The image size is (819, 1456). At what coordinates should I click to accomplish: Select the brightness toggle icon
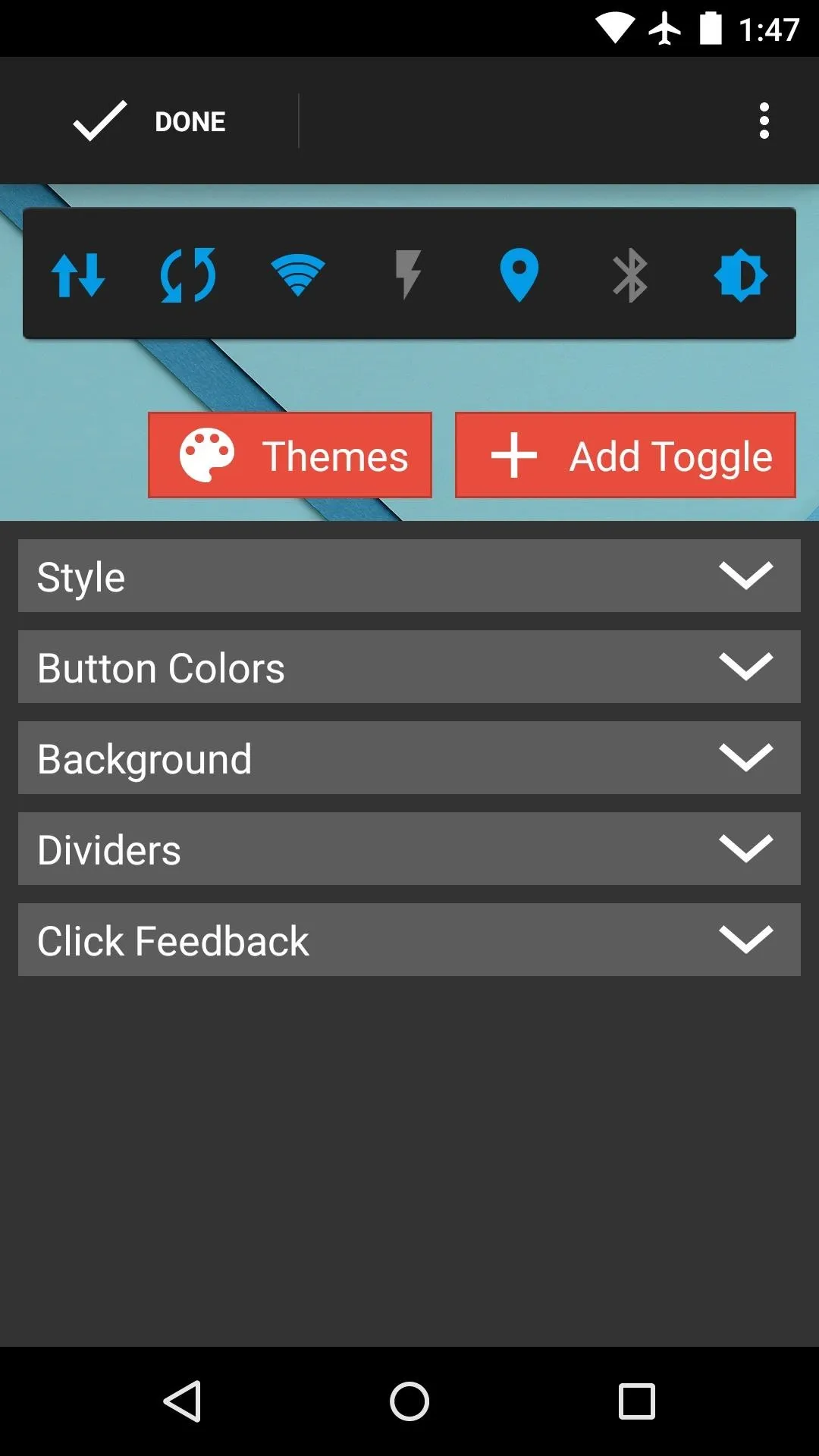point(740,275)
